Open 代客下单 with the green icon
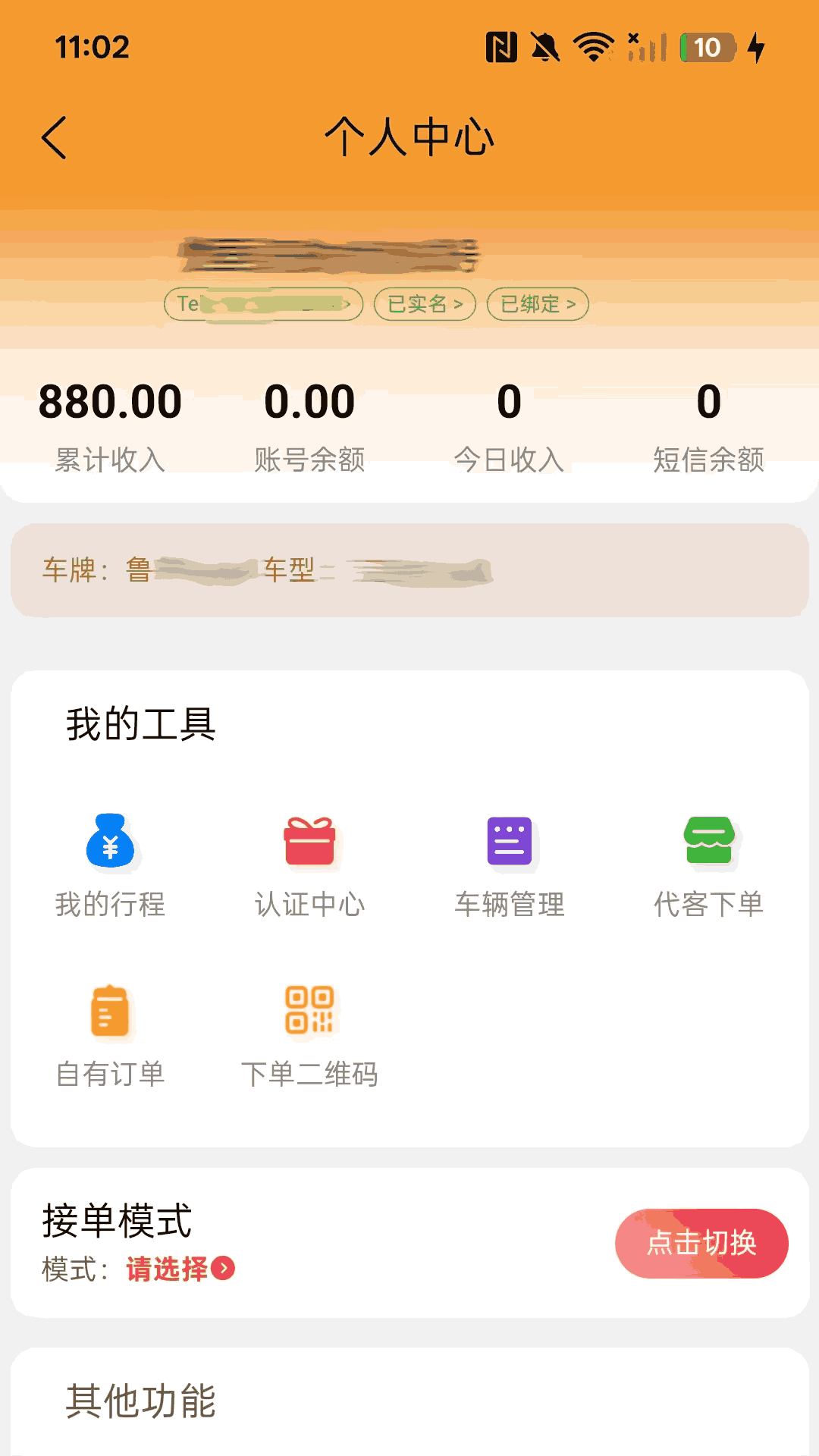Image resolution: width=819 pixels, height=1456 pixels. (x=709, y=842)
